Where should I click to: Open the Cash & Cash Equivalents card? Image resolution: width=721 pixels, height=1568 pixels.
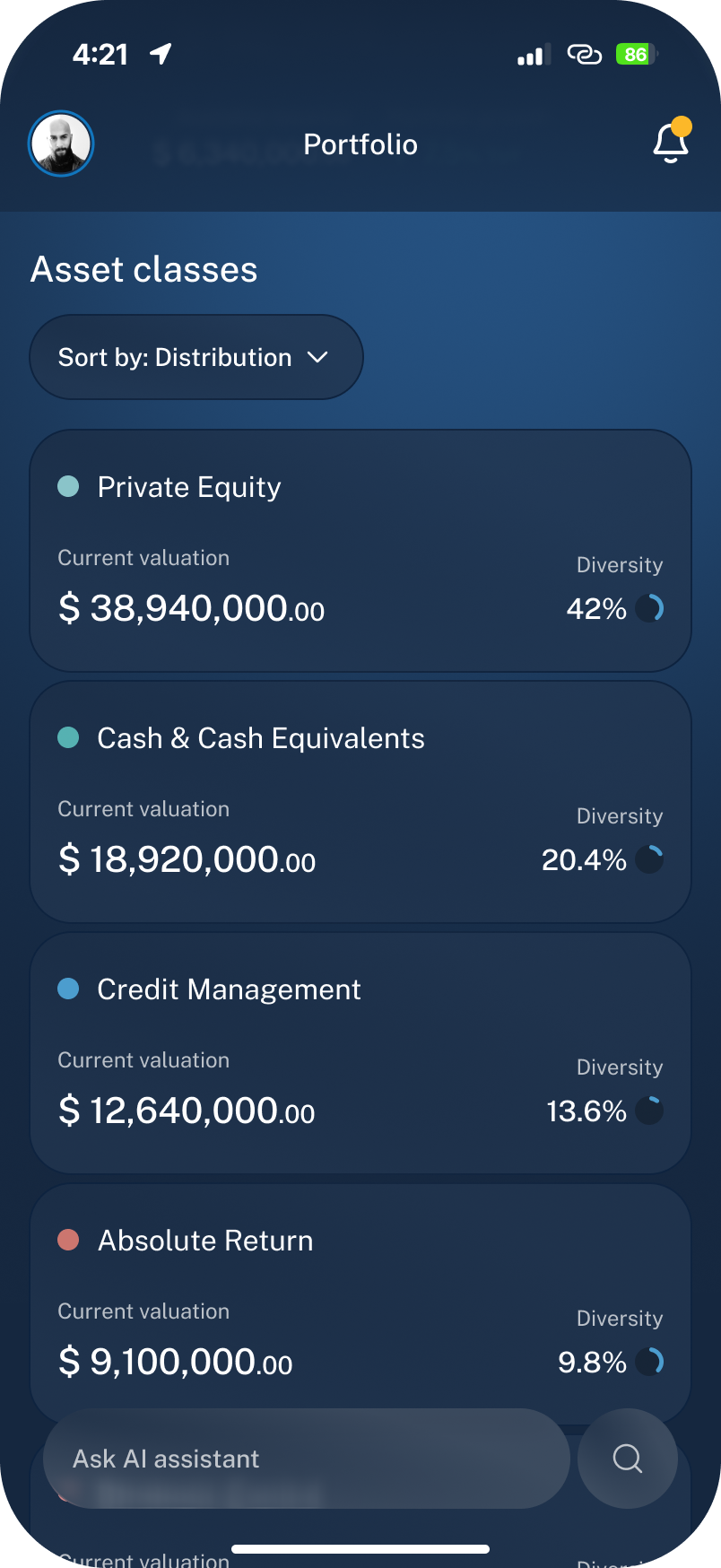[360, 802]
